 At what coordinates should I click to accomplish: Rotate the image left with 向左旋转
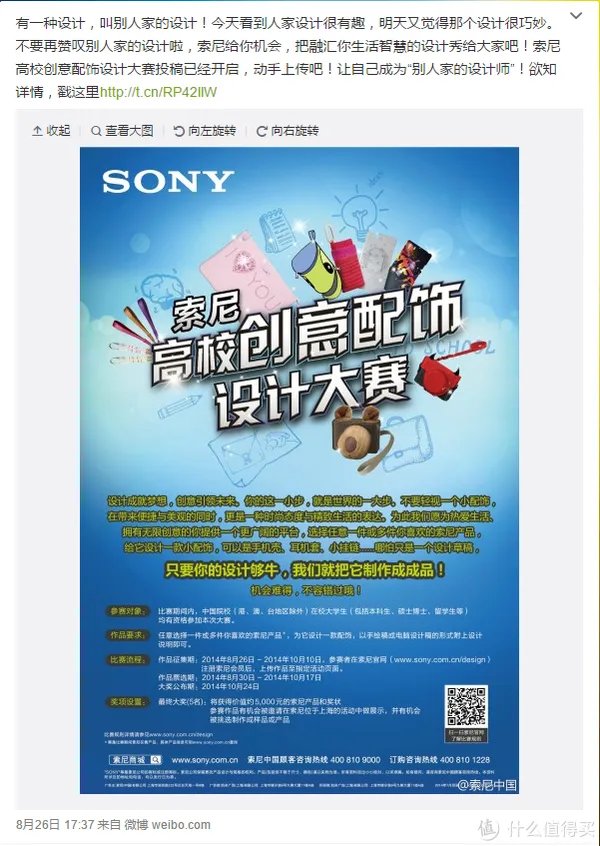pyautogui.click(x=204, y=131)
